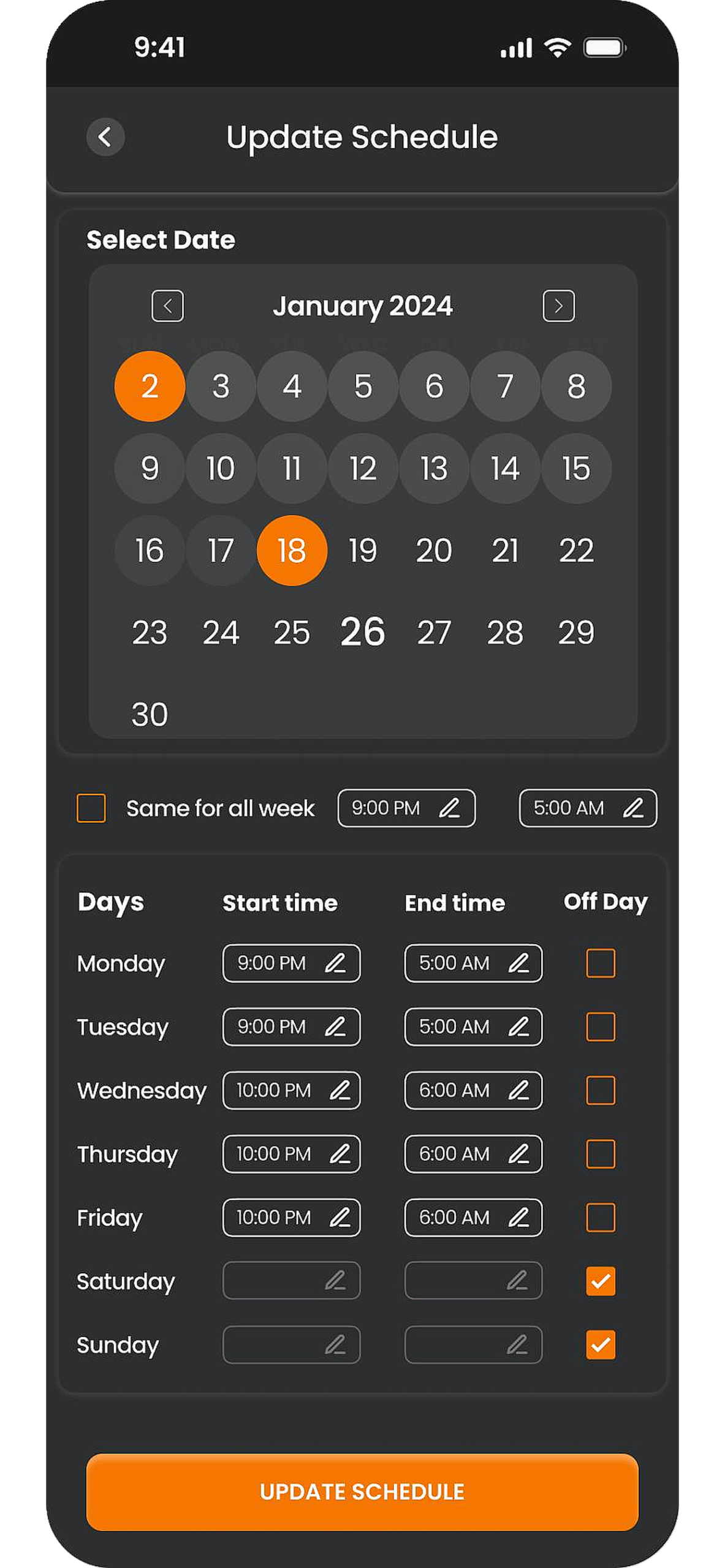Tap the back arrow to leave Update Schedule
The image size is (725, 1568).
[105, 137]
